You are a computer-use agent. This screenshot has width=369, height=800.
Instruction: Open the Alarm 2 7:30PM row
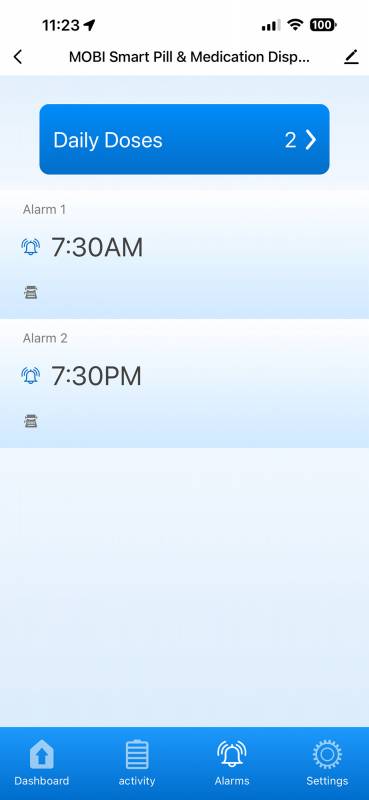[x=184, y=384]
